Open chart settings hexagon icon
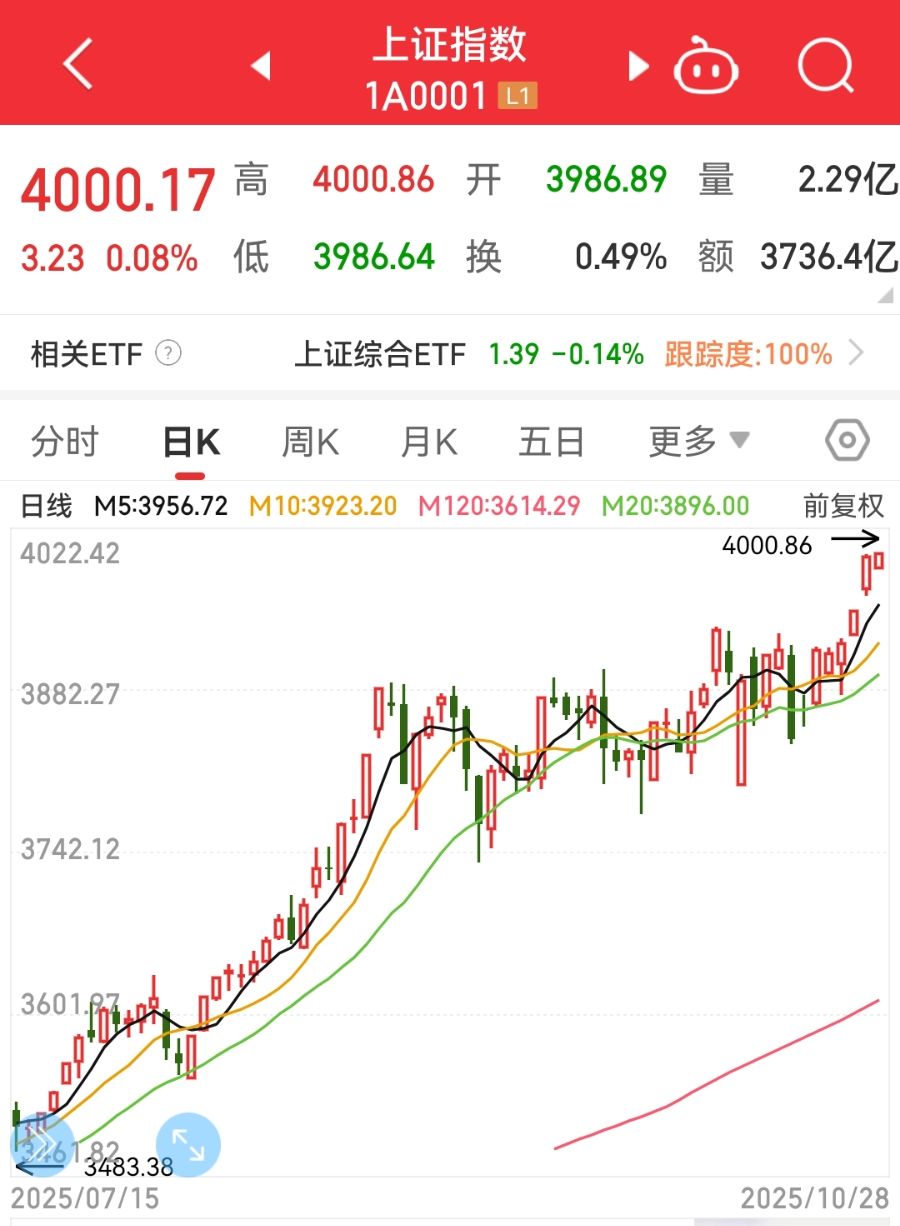This screenshot has width=900, height=1226. click(847, 440)
